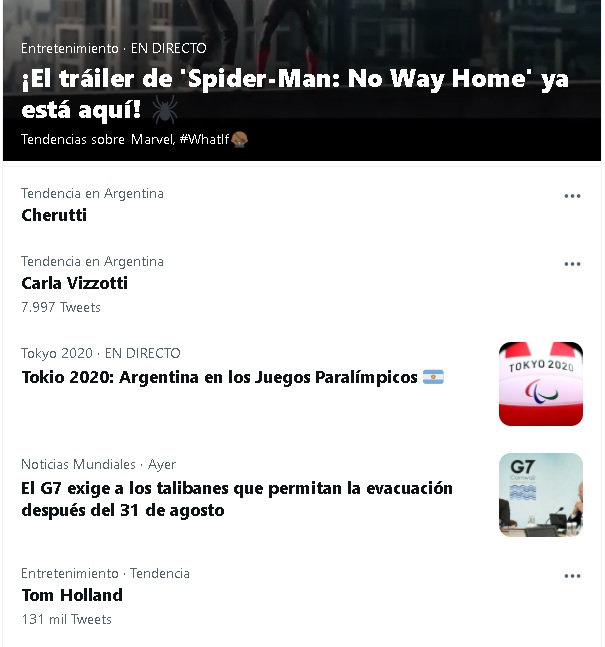Open Tokio 2020 Juegos Paralímpicos live event
The image size is (605, 647).
pyautogui.click(x=220, y=378)
